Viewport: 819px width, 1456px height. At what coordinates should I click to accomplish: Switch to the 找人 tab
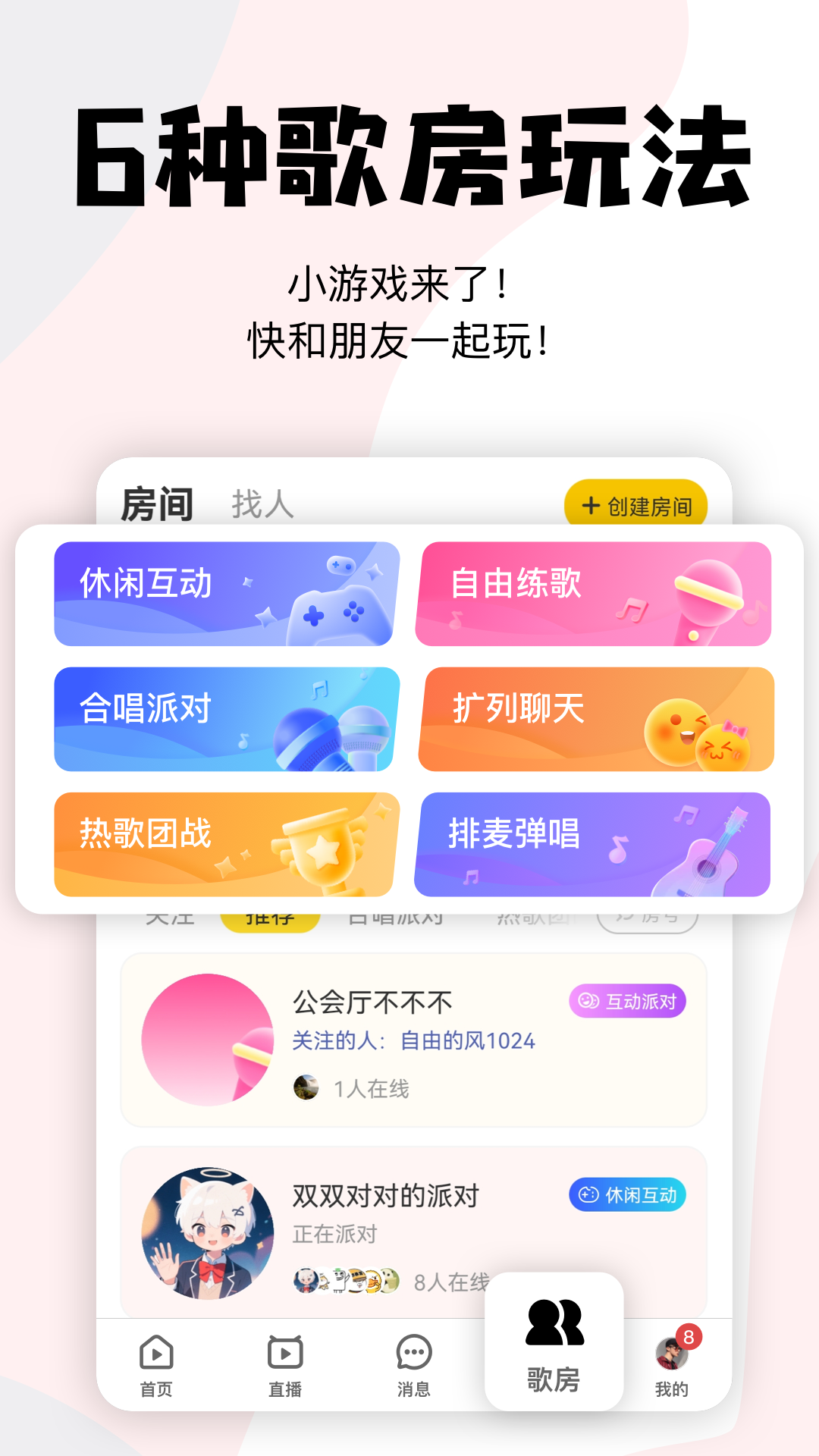[262, 504]
